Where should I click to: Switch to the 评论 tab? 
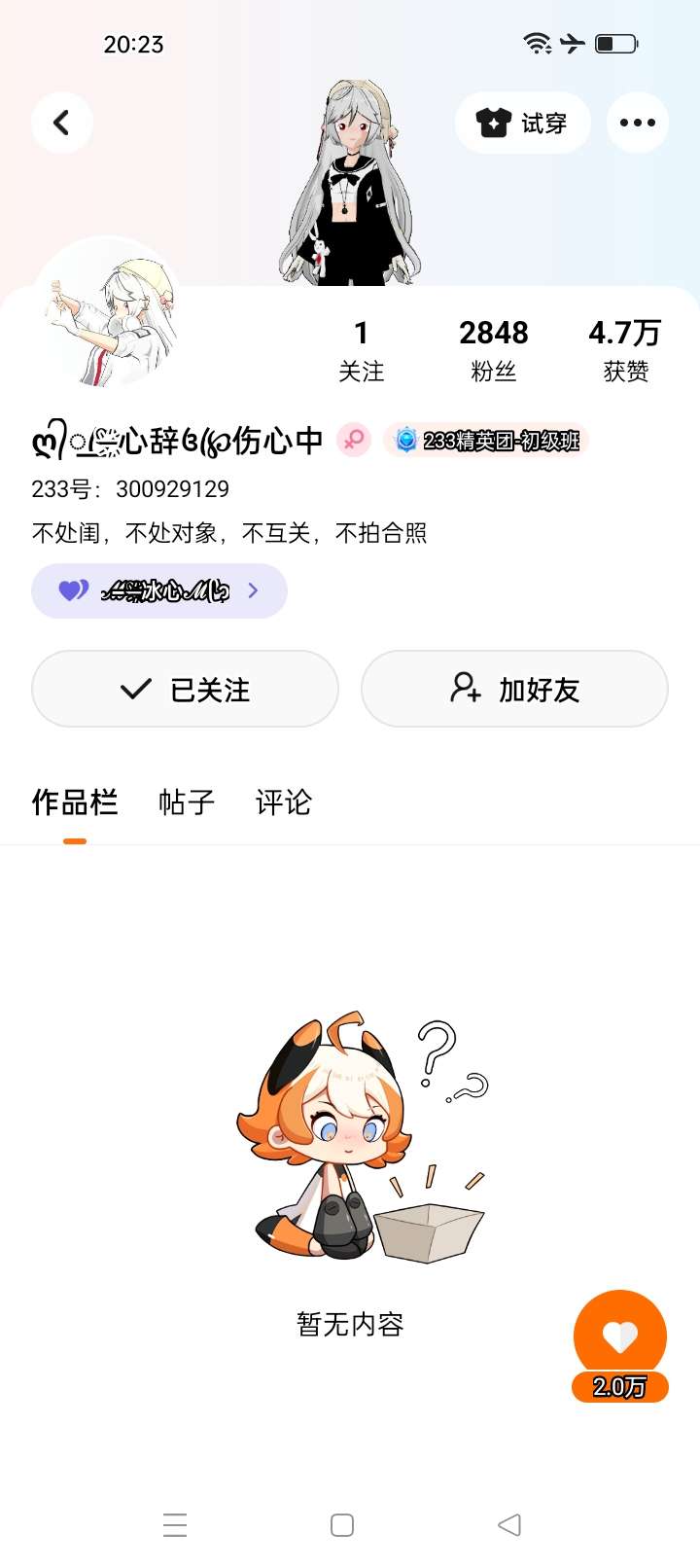[284, 802]
